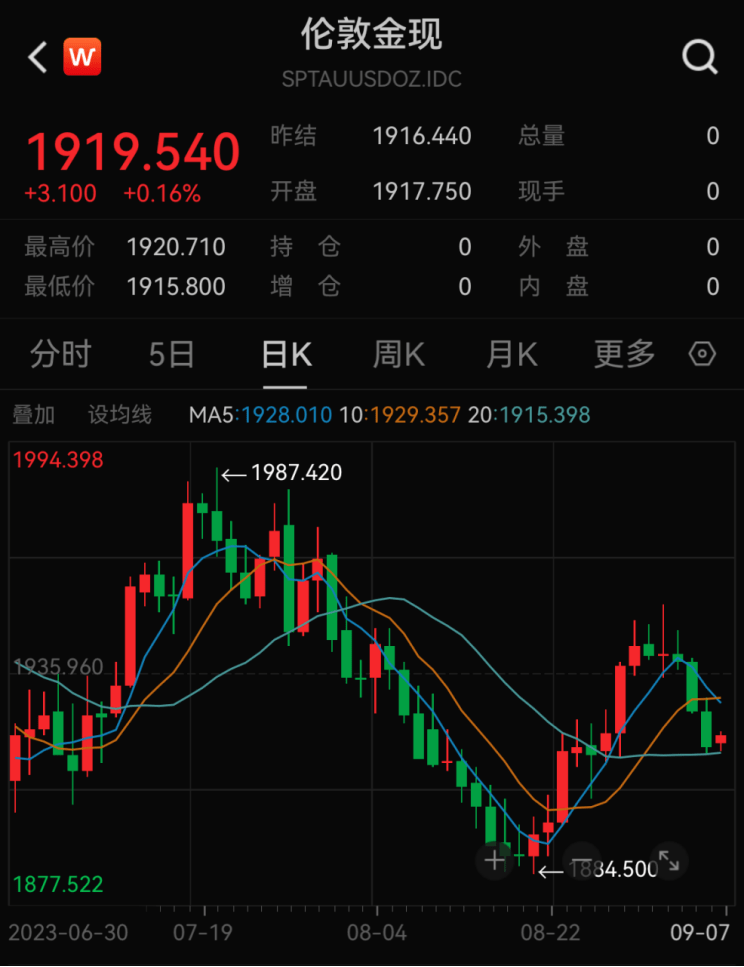Image resolution: width=744 pixels, height=967 pixels.
Task: Open the red W icon
Action: coord(83,57)
